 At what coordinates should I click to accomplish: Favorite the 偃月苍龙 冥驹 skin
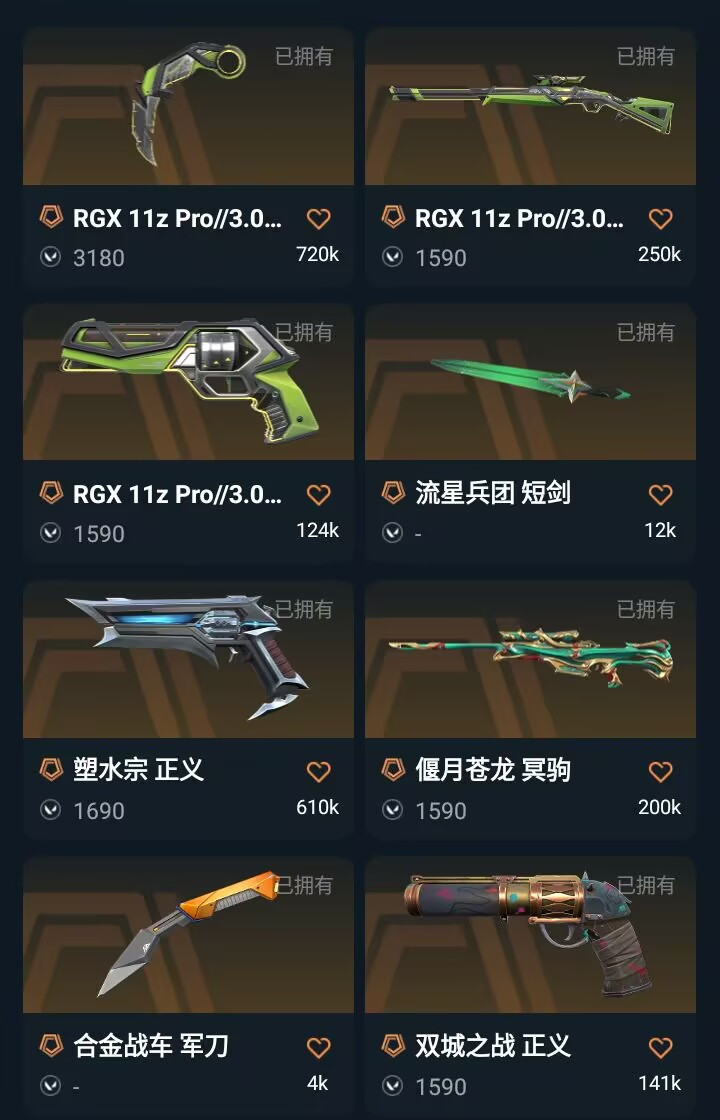click(660, 772)
